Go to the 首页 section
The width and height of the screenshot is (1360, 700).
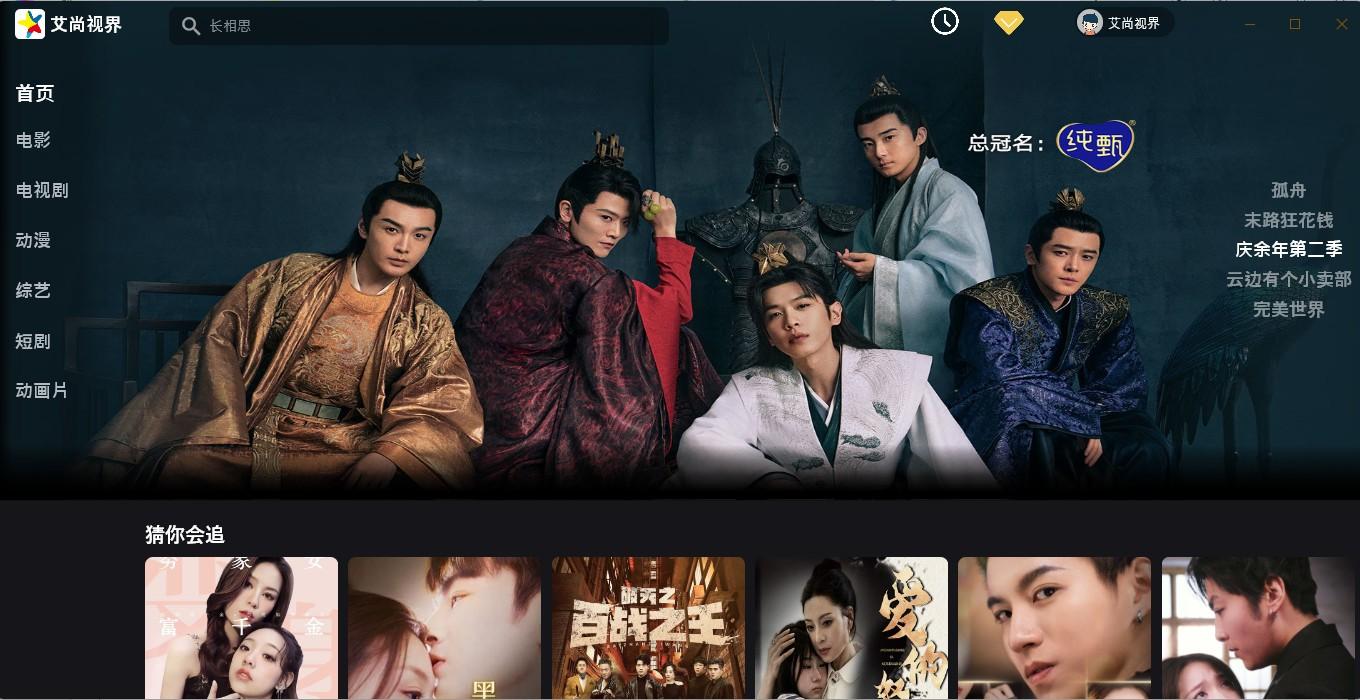pos(35,94)
